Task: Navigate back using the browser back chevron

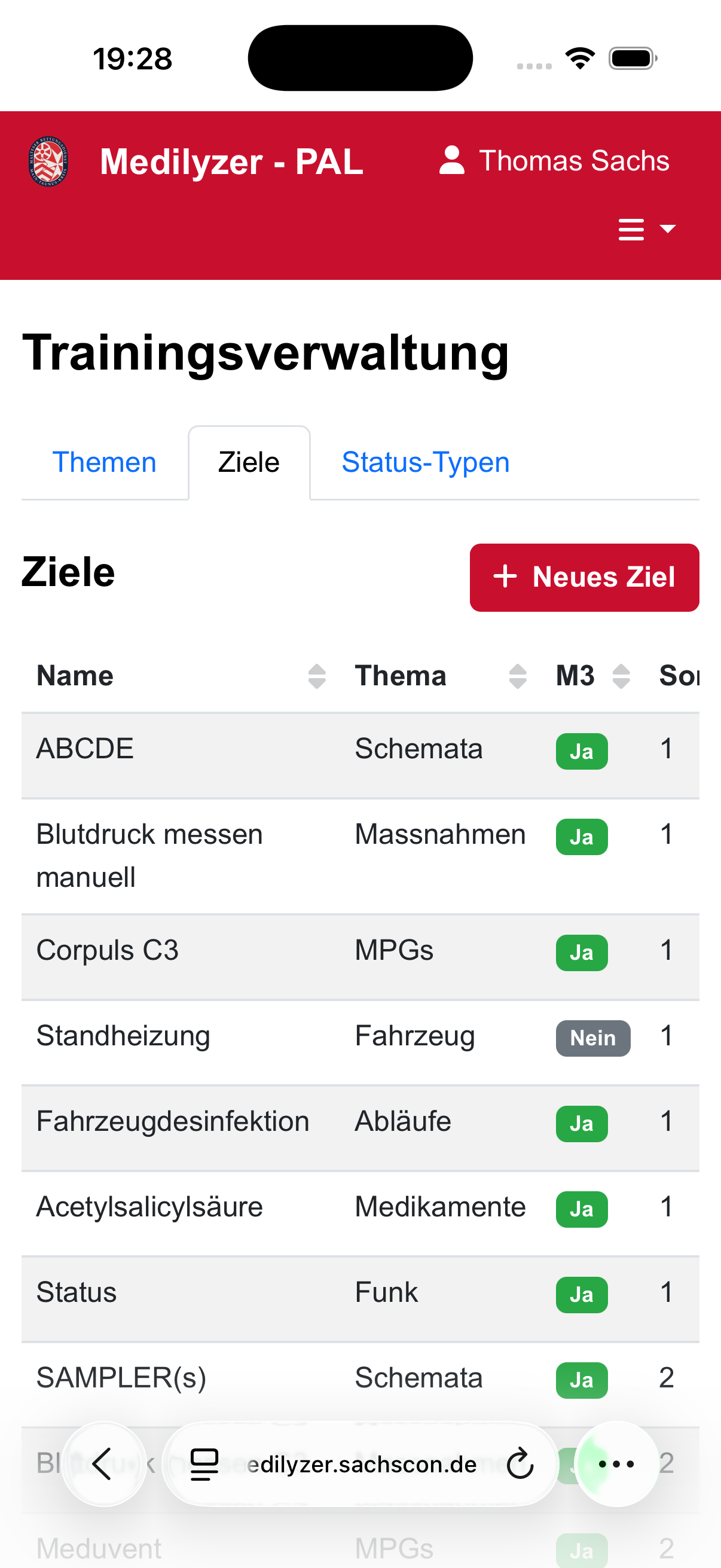Action: 103,1465
